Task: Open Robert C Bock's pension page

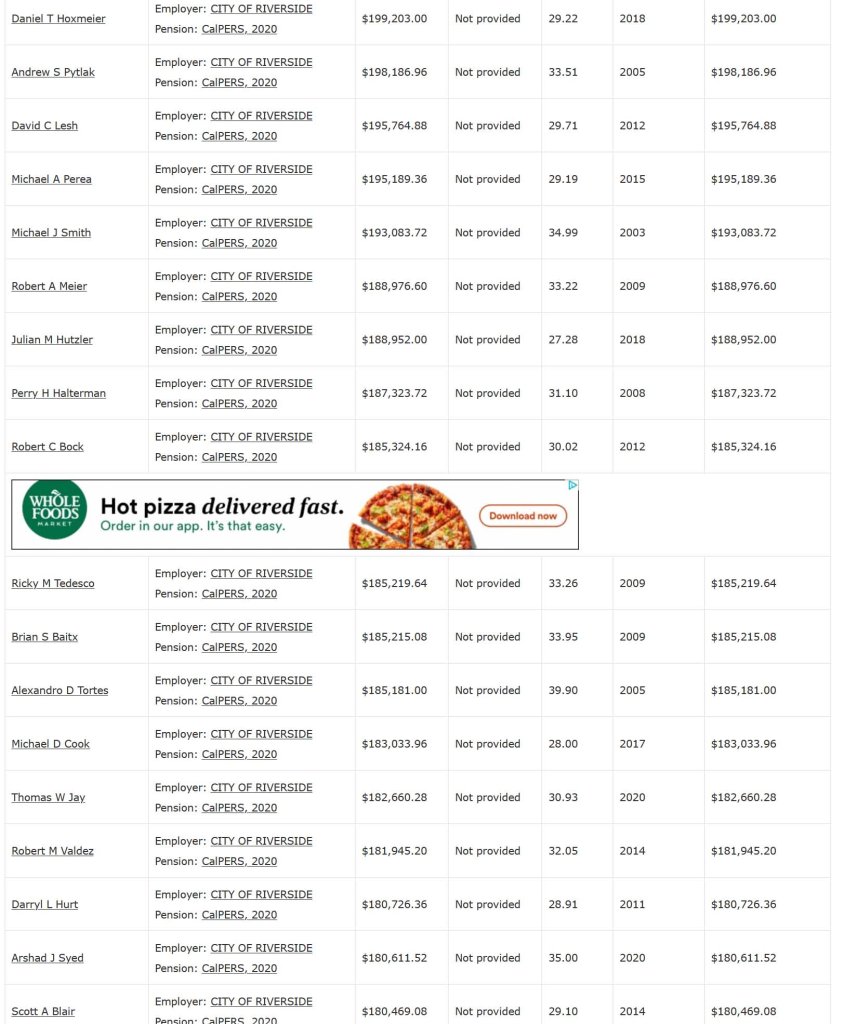Action: tap(47, 447)
